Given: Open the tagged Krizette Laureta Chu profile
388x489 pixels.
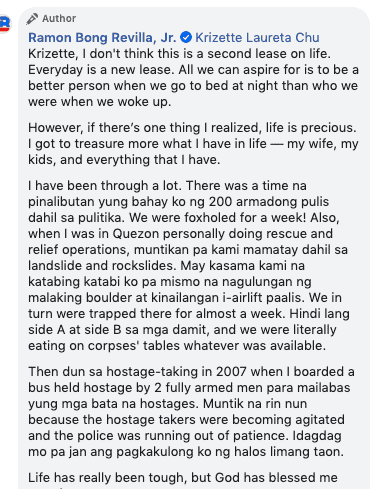Looking at the screenshot, I should click(257, 38).
